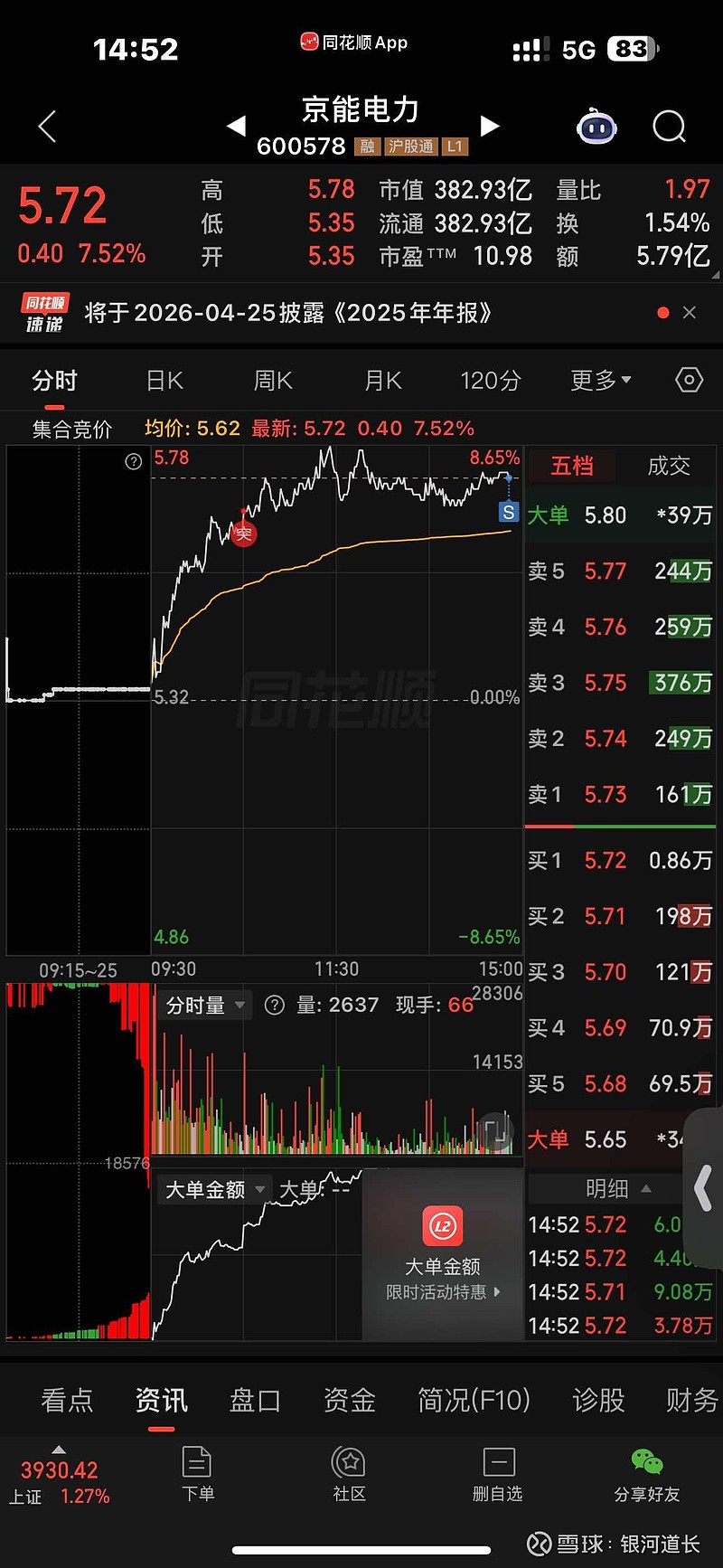This screenshot has height=1568, width=723.
Task: Open the AI assistant robot icon
Action: click(x=596, y=127)
